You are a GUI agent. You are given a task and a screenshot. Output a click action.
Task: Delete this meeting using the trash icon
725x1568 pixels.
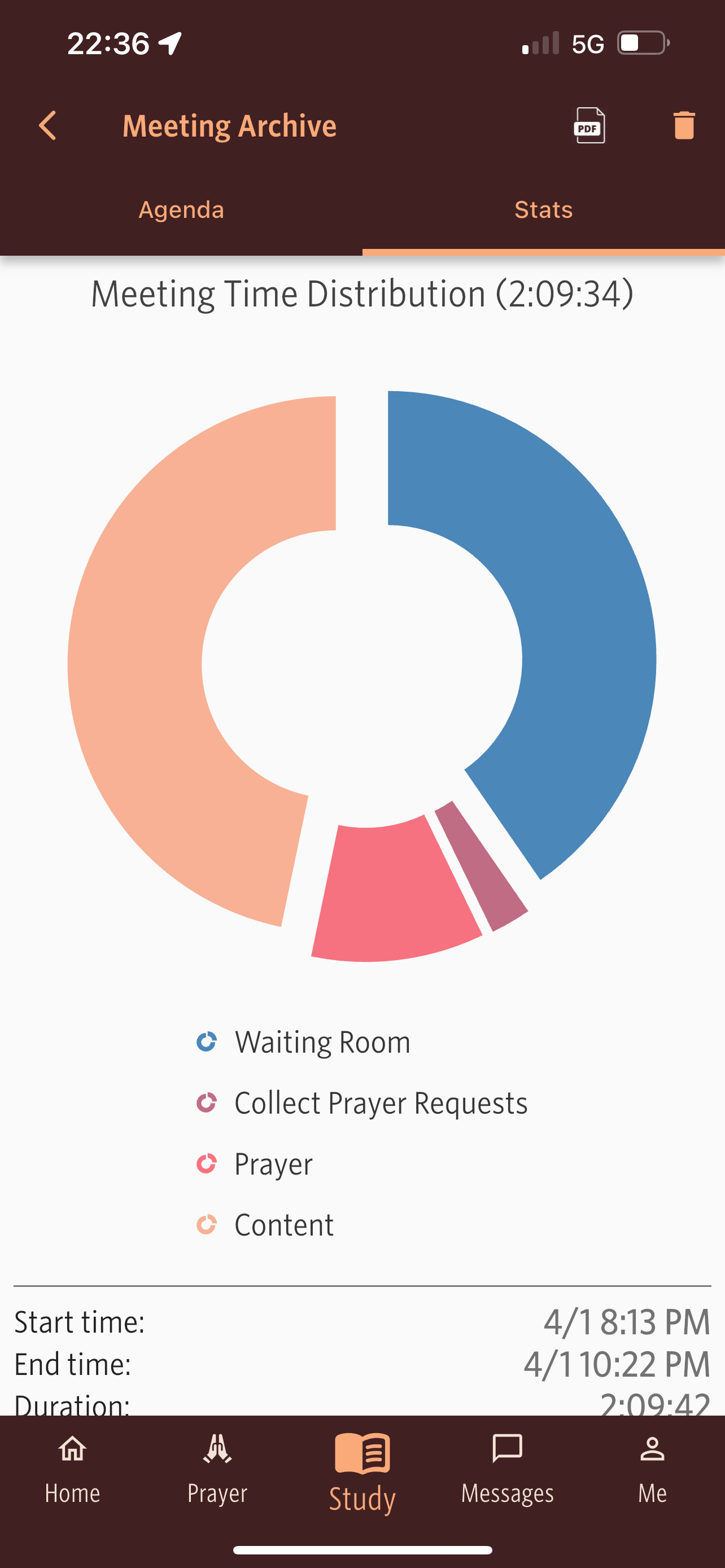point(684,125)
